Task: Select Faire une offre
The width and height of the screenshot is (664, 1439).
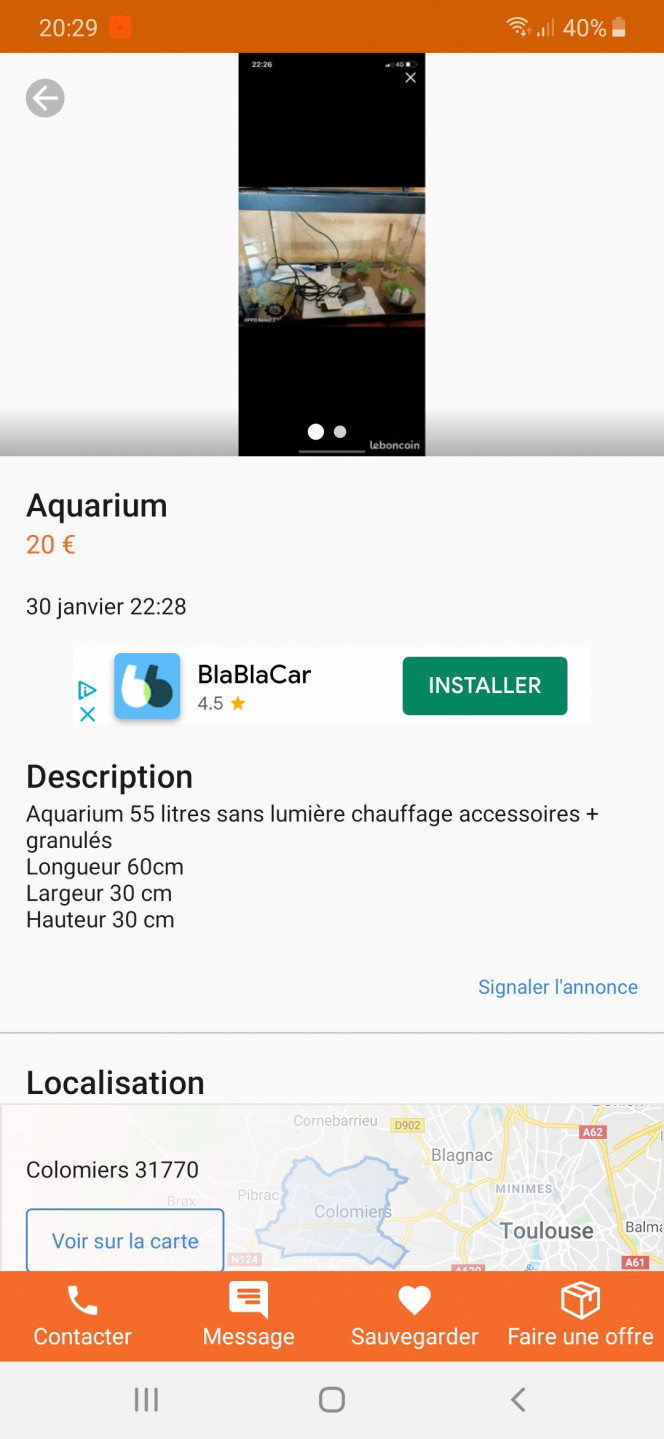Action: click(580, 1317)
